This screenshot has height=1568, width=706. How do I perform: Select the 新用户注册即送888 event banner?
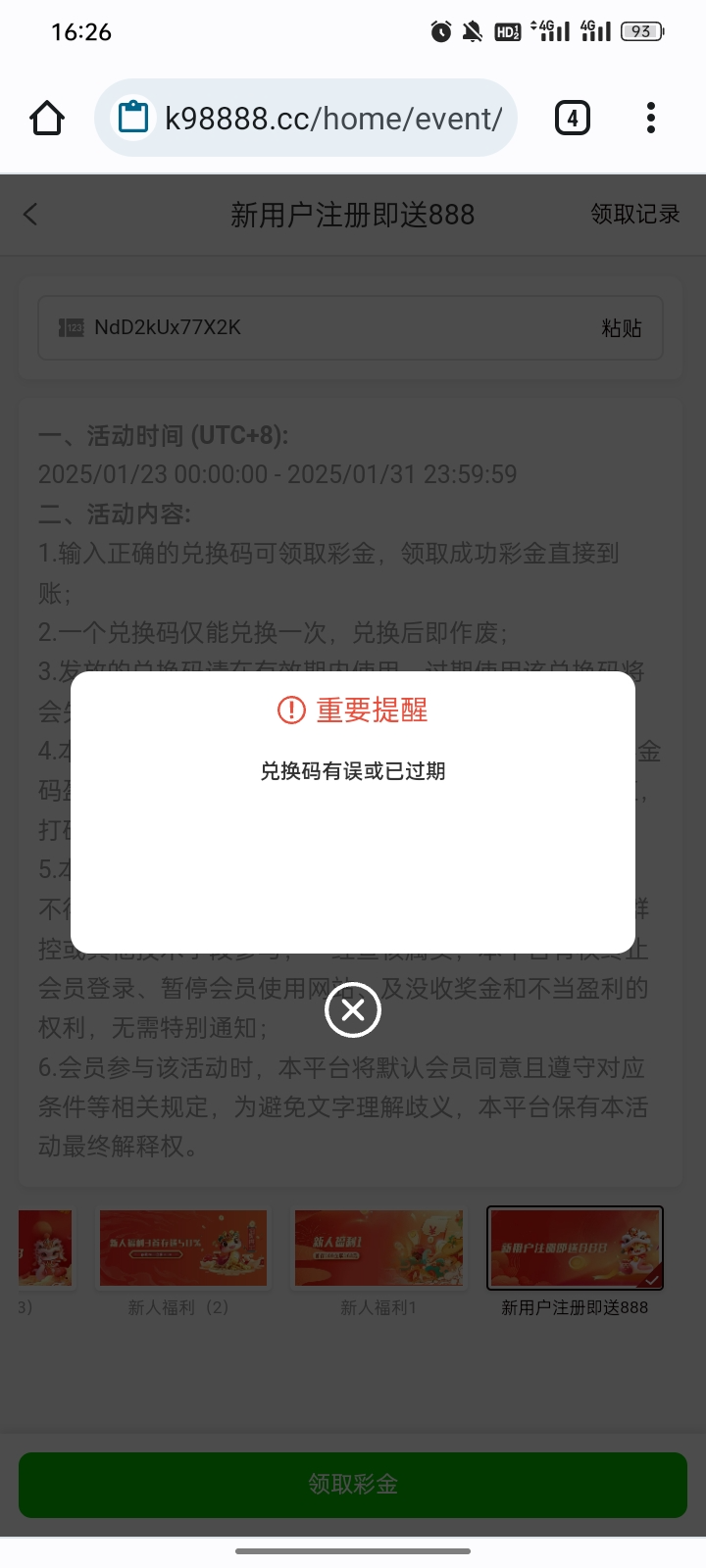pos(576,1248)
